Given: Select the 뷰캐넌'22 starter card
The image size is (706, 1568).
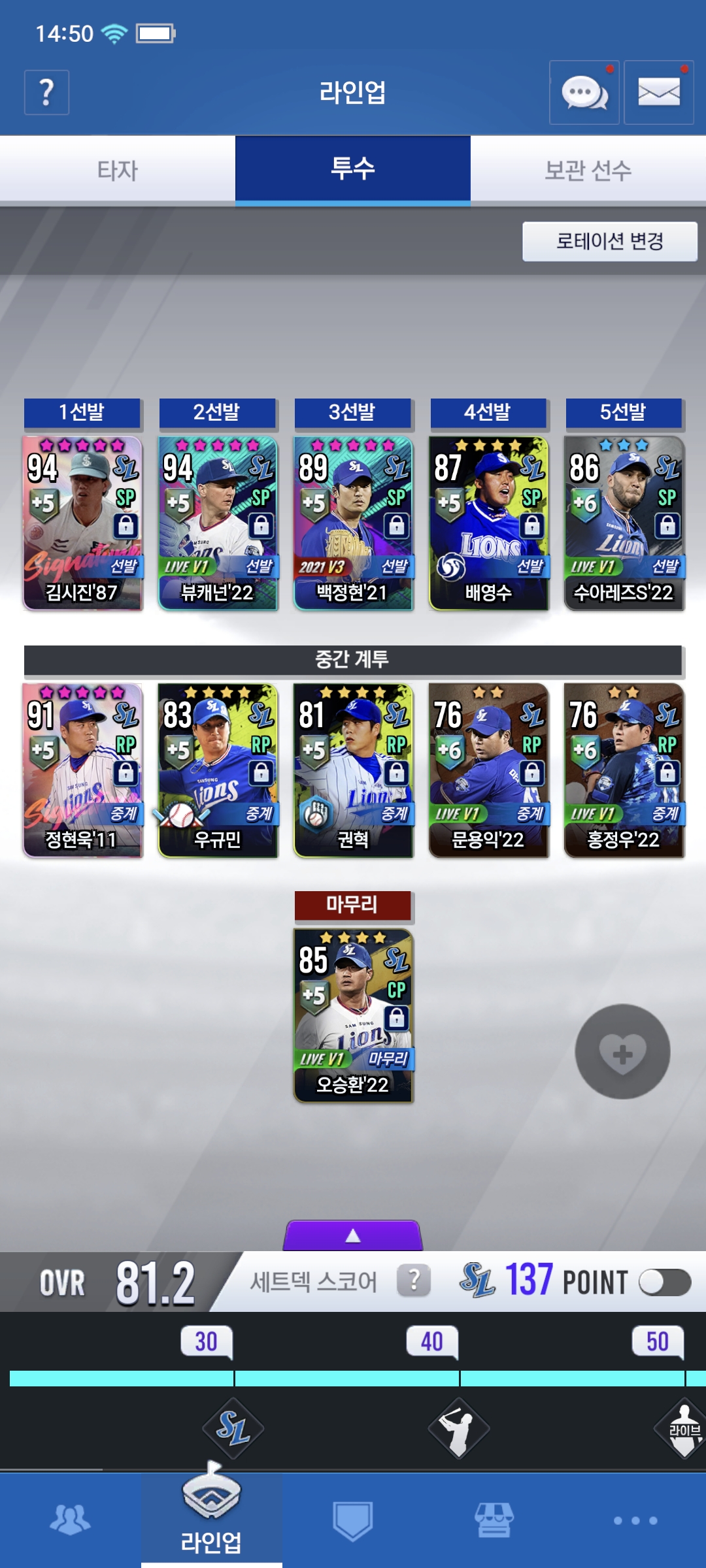Looking at the screenshot, I should tap(218, 523).
